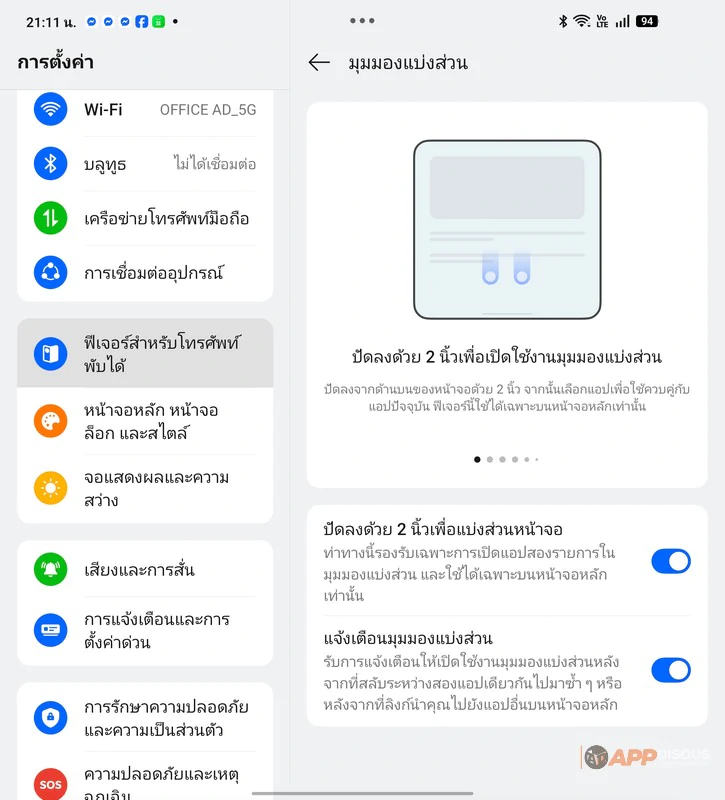Open หน้าจอหลัก หน้าจอล็อก และสไตล์

click(145, 422)
